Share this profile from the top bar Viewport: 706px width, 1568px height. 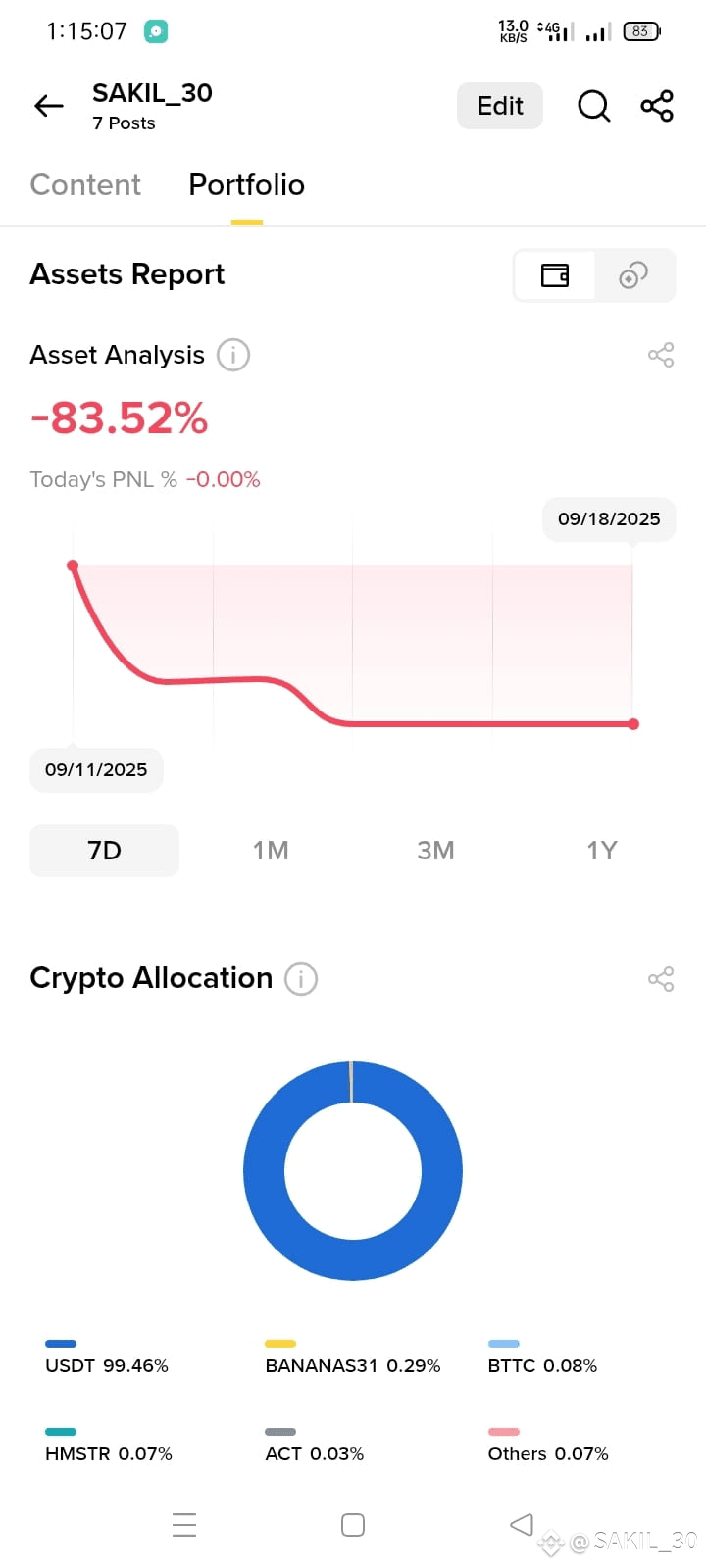pyautogui.click(x=657, y=106)
